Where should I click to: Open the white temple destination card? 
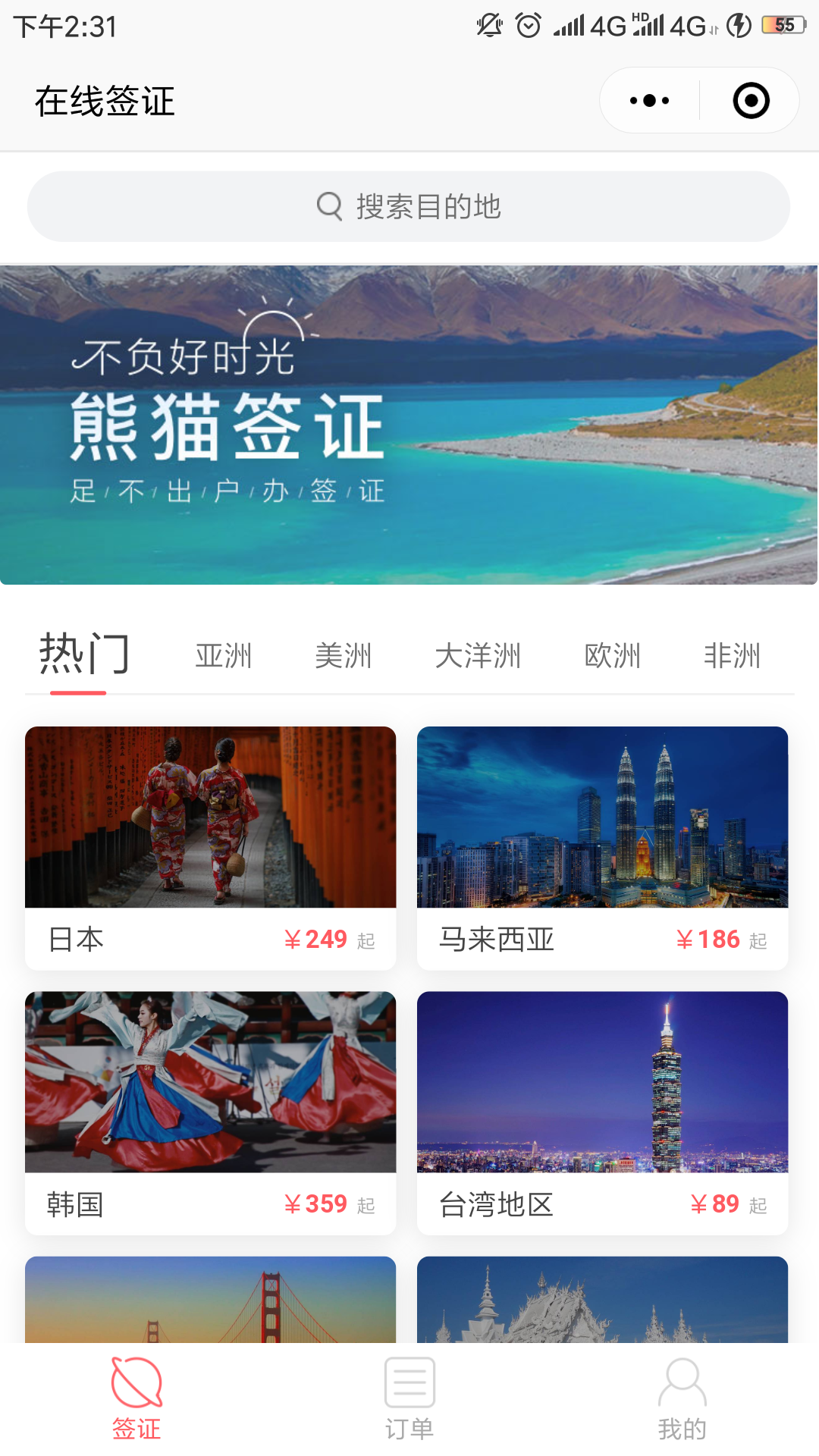(602, 1299)
